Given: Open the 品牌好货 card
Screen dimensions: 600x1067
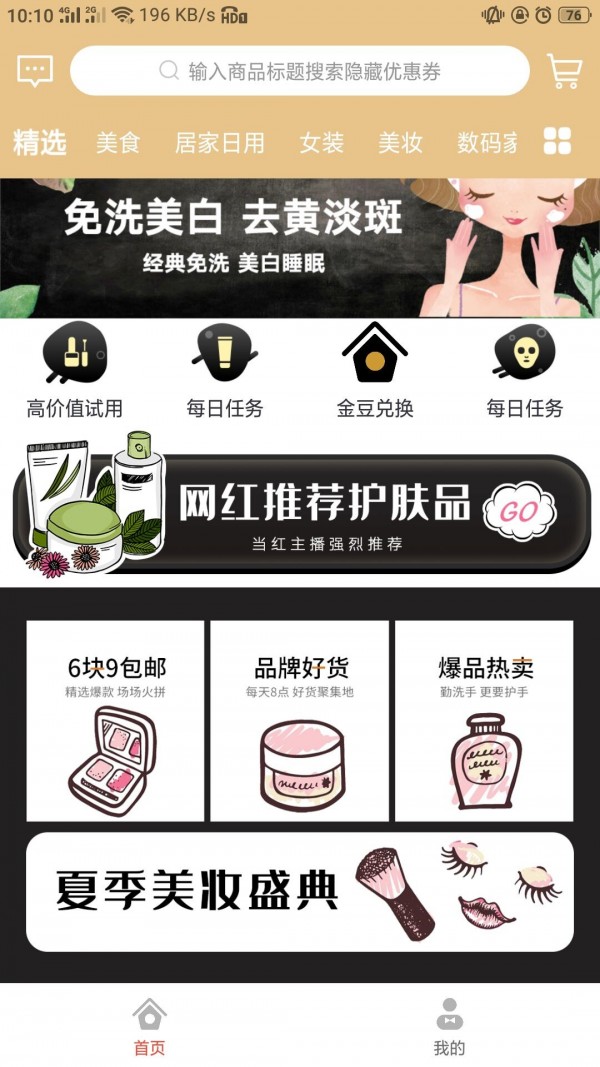Looking at the screenshot, I should (300, 720).
